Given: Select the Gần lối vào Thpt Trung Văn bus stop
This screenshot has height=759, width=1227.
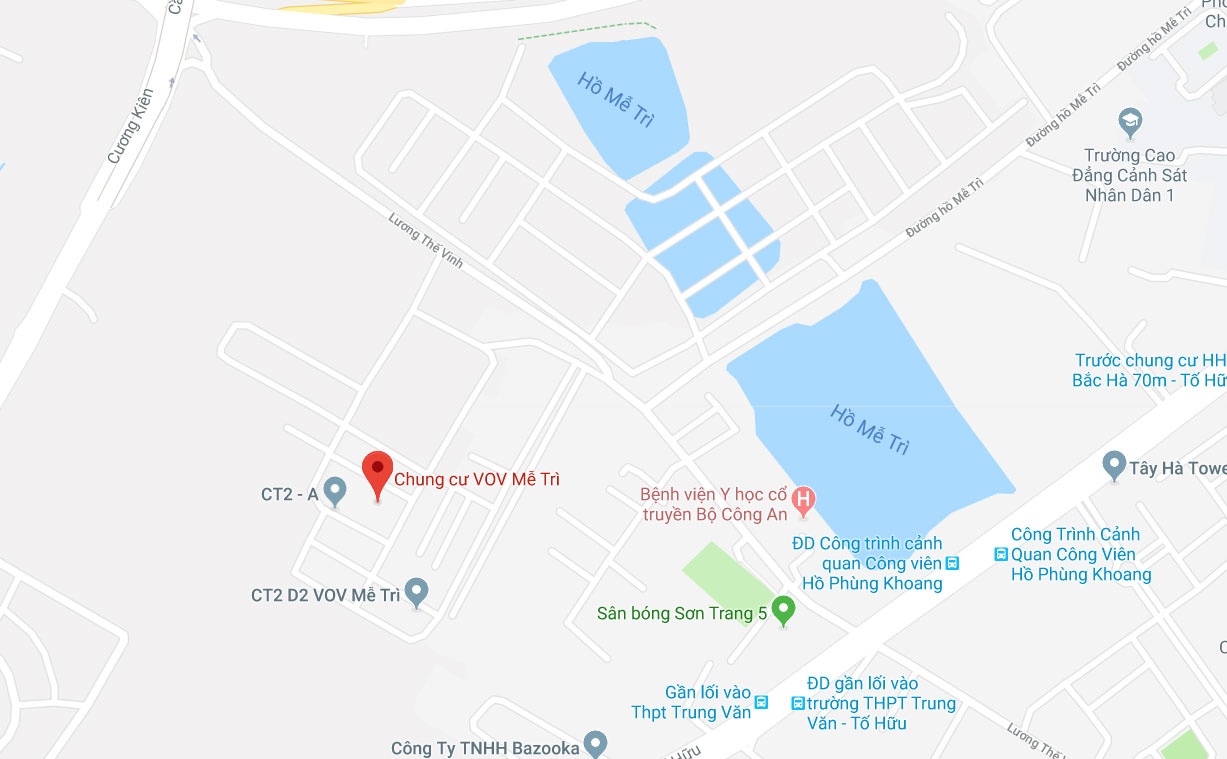Looking at the screenshot, I should coord(762,702).
